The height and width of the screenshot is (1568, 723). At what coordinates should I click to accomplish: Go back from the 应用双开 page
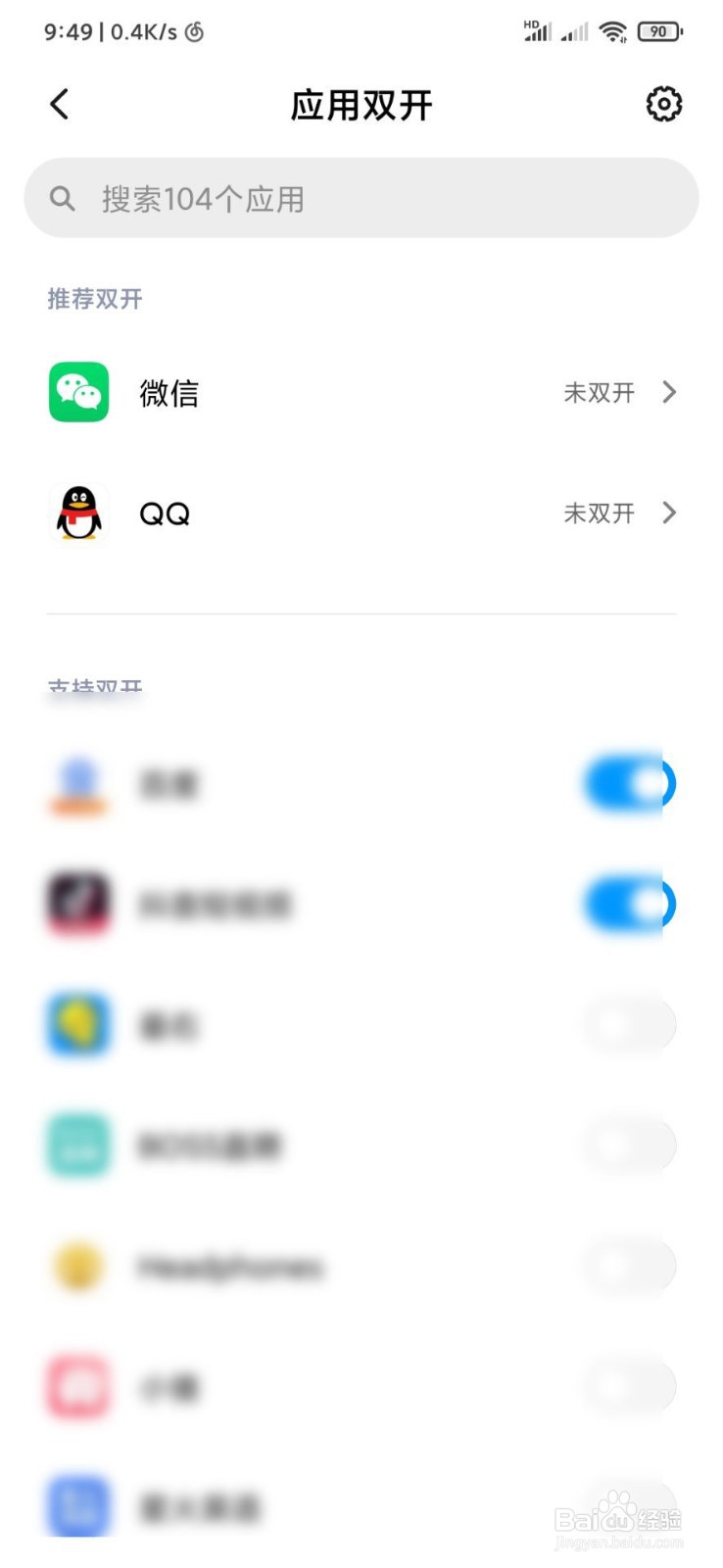tap(60, 104)
